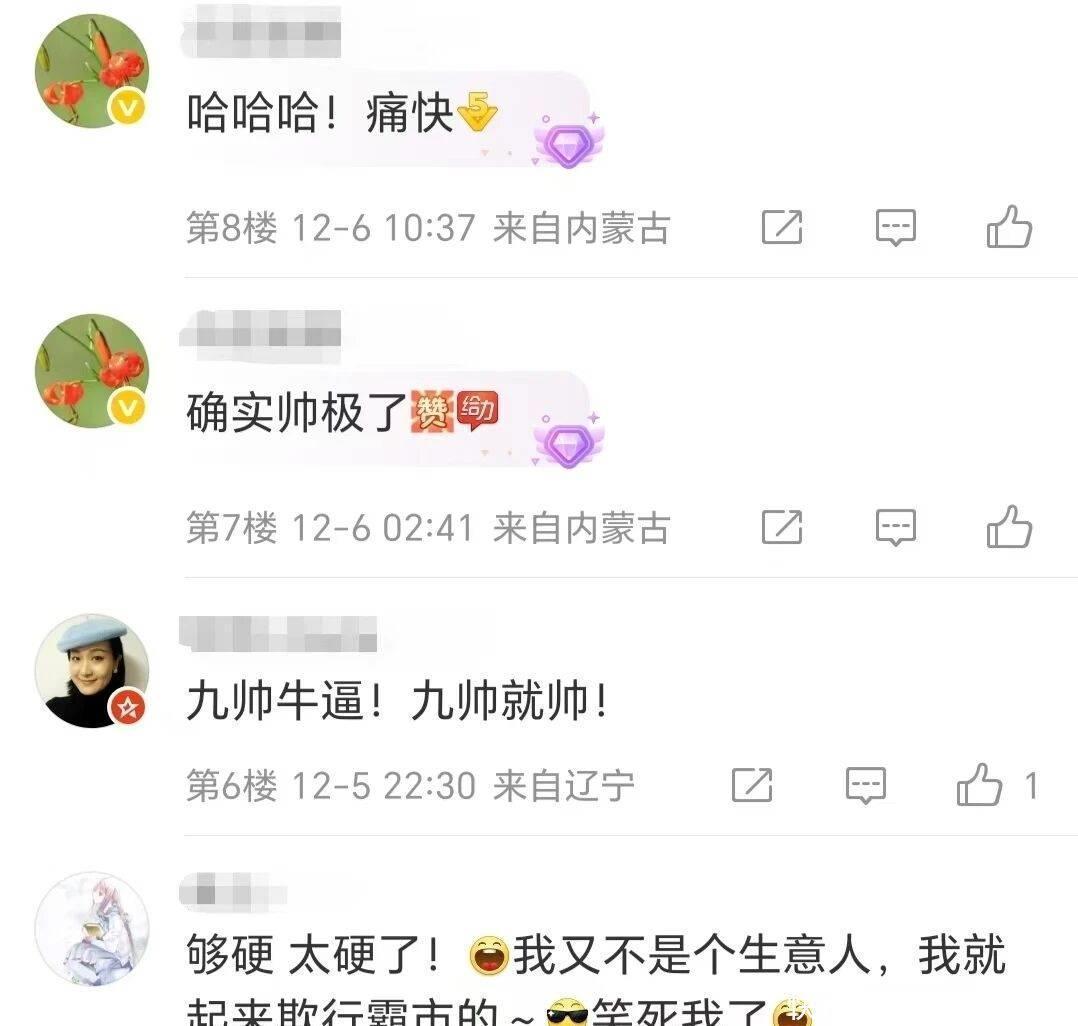View profile of 够硬 太硬了 commenter
This screenshot has width=1078, height=1026.
[x=91, y=929]
